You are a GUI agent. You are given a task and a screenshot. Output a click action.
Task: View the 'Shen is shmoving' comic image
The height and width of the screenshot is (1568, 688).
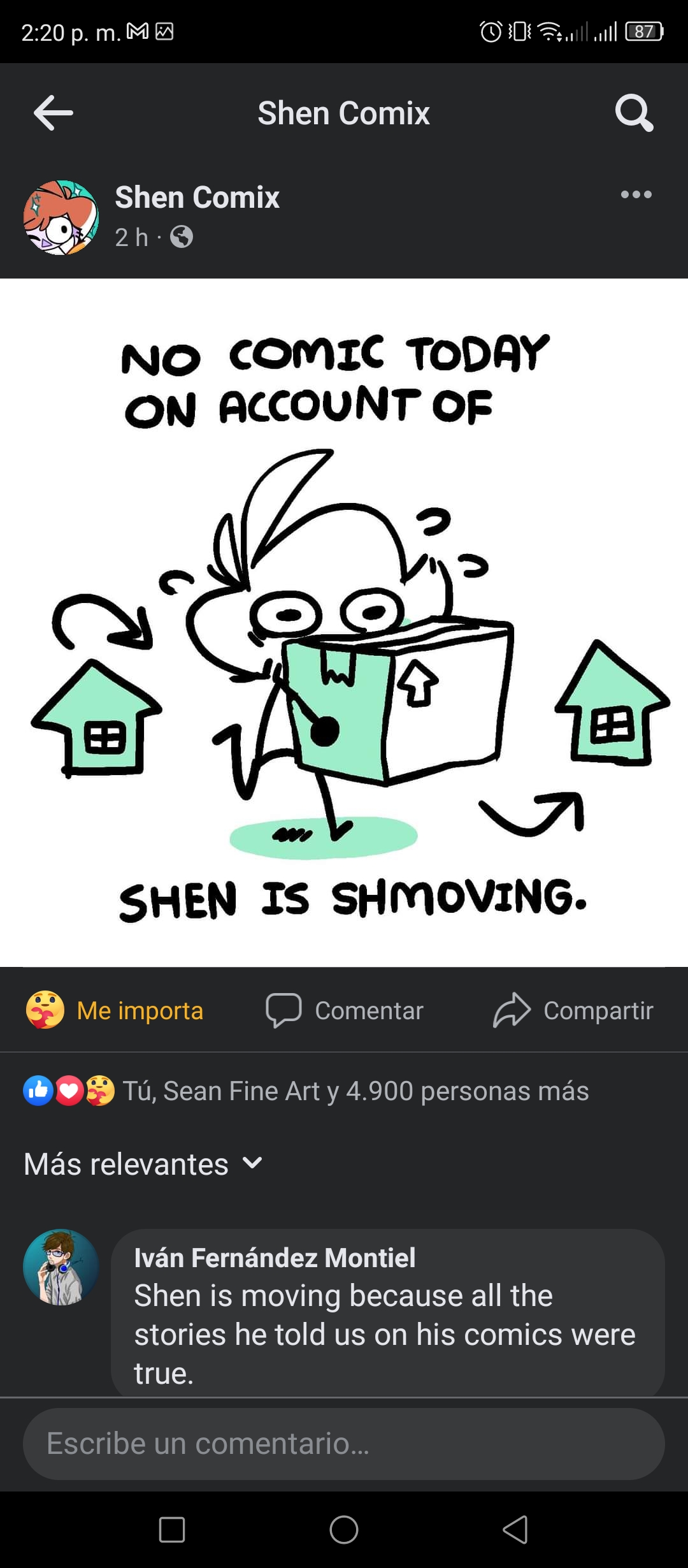click(344, 623)
